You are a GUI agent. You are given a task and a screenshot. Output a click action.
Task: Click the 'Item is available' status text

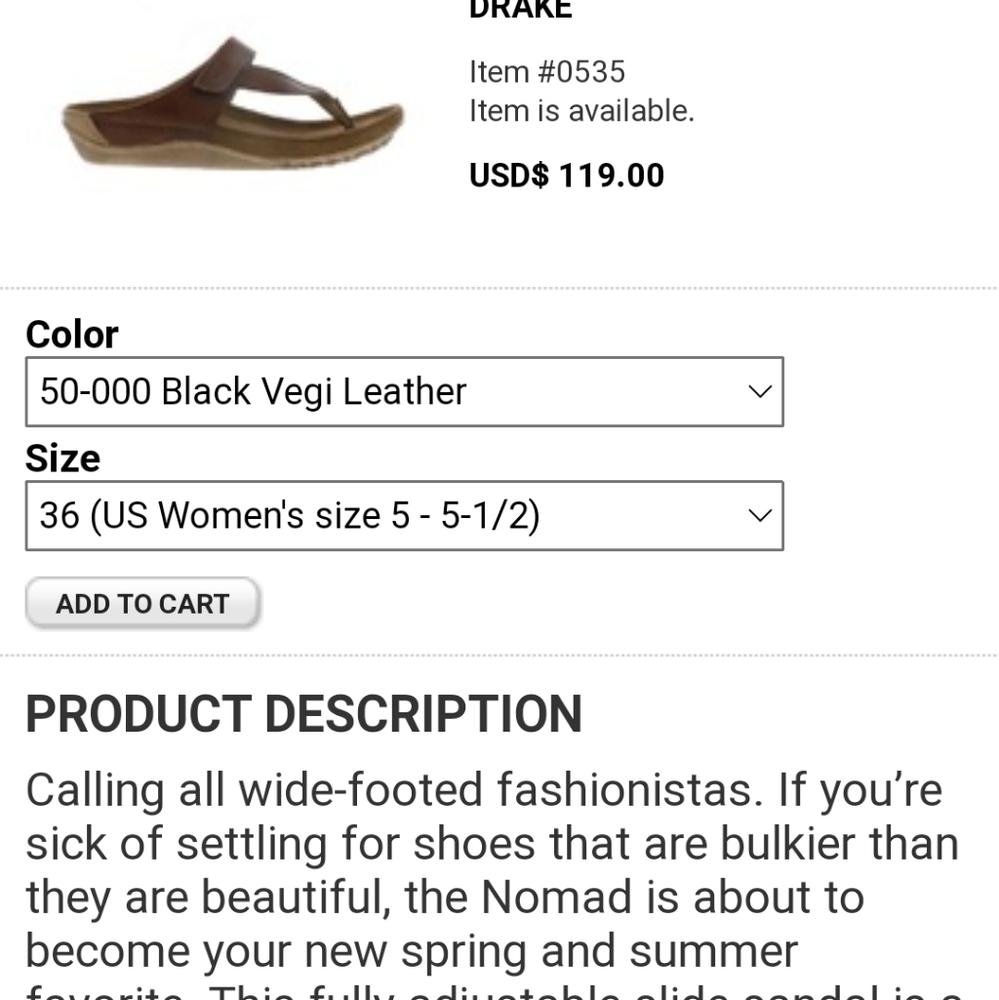pos(582,110)
